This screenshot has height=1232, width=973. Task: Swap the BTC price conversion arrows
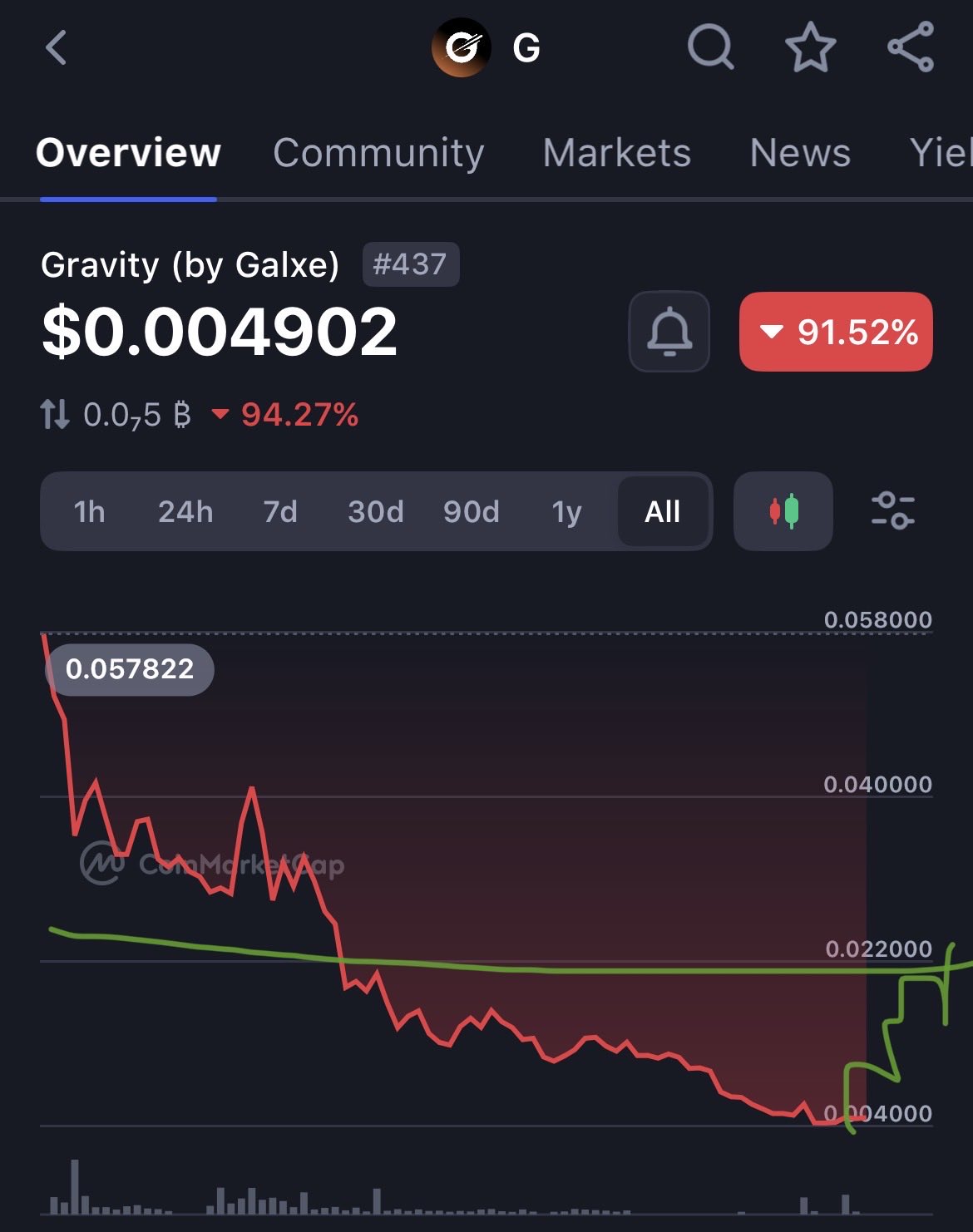tap(55, 414)
